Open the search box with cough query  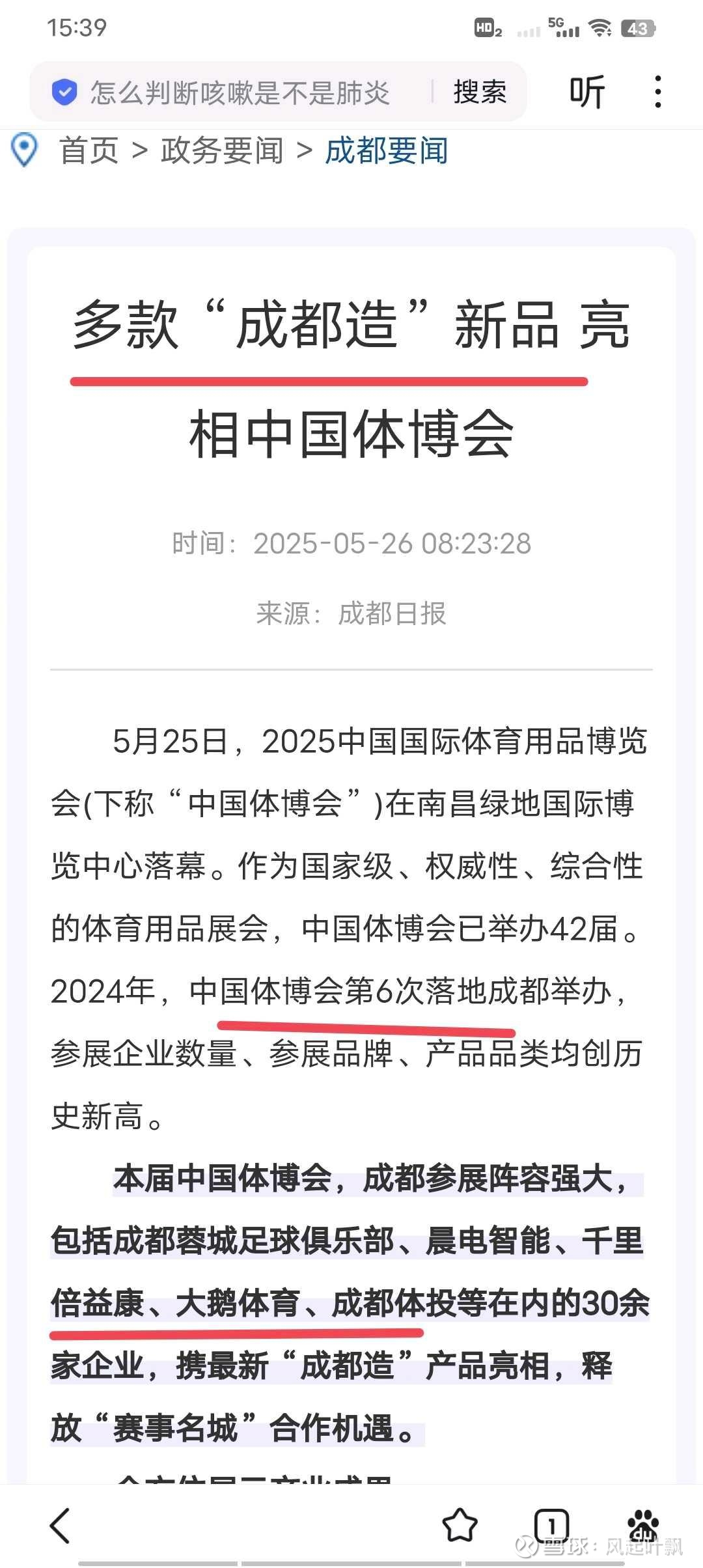coord(240,92)
